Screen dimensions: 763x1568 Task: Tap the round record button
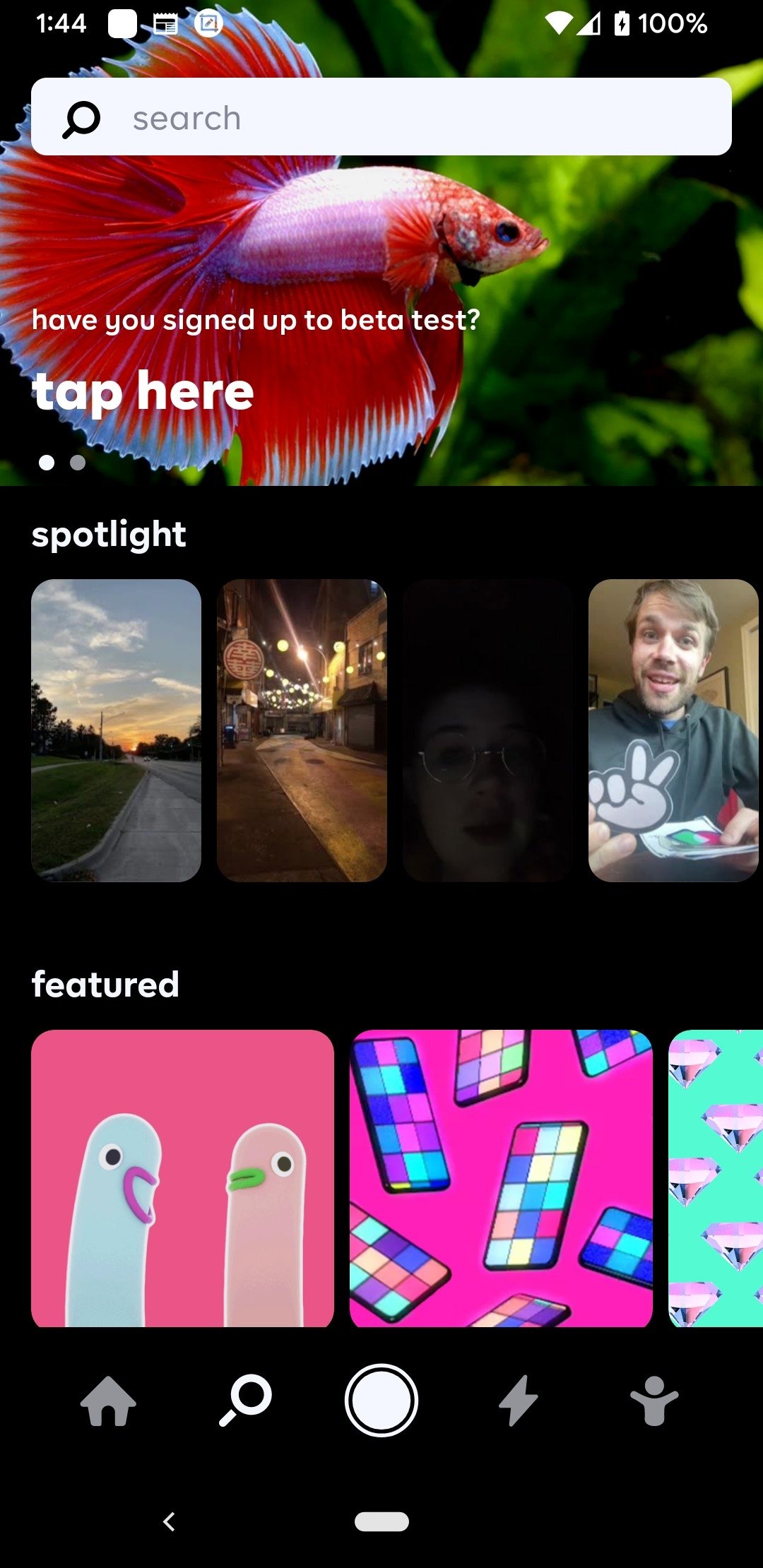tap(381, 1400)
